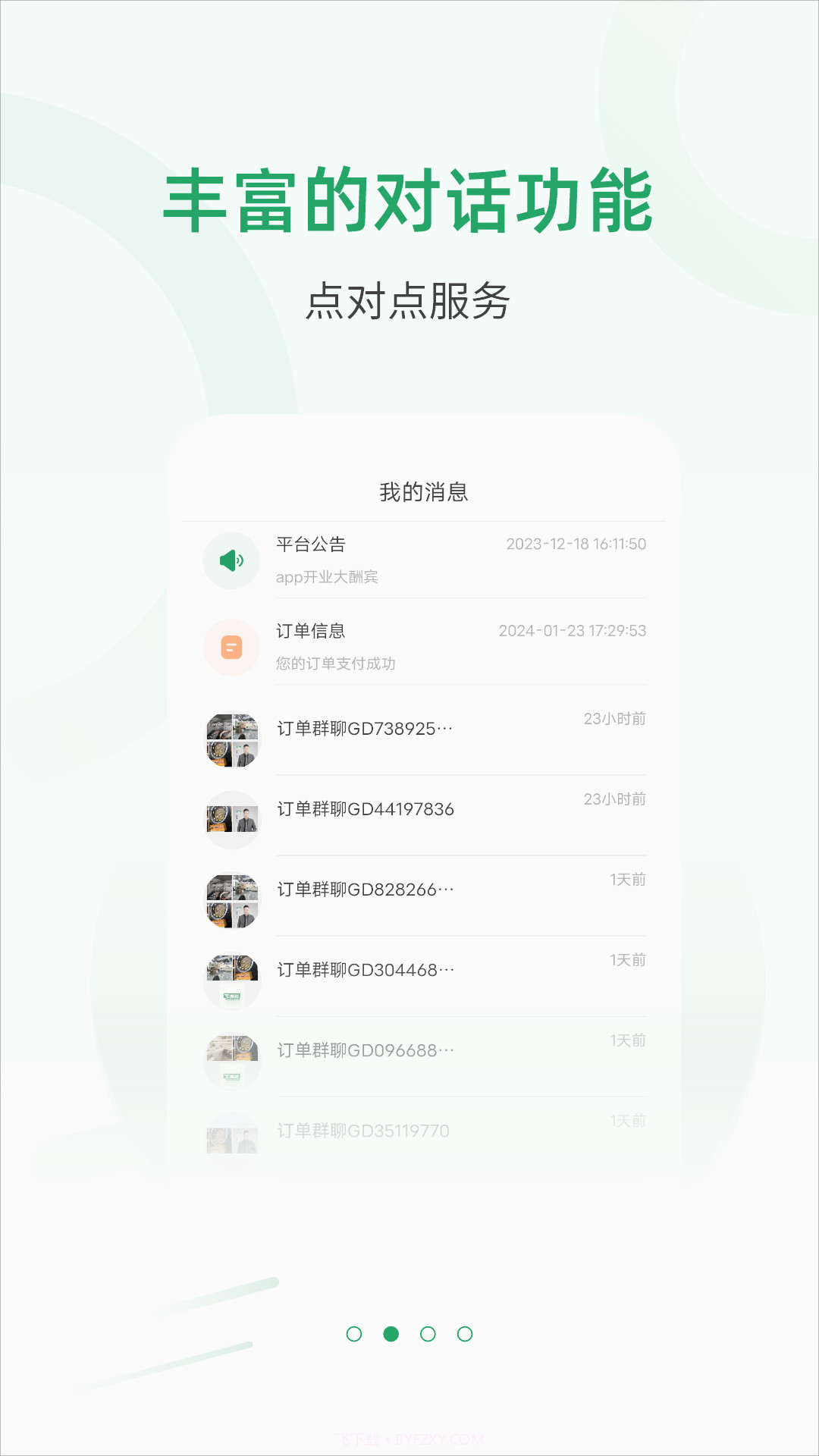Click avatar for 订单群聊GD44197836
This screenshot has height=1456, width=819.
click(231, 819)
